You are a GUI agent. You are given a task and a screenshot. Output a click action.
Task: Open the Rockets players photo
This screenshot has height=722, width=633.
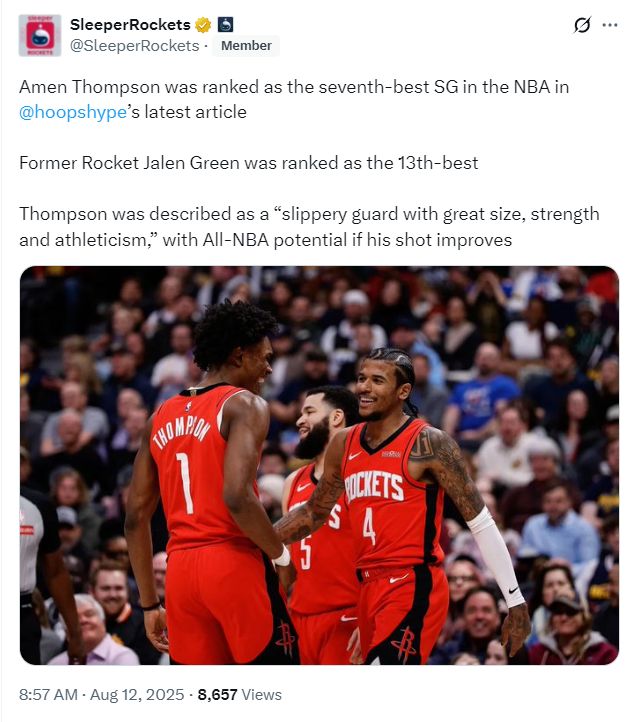click(319, 465)
